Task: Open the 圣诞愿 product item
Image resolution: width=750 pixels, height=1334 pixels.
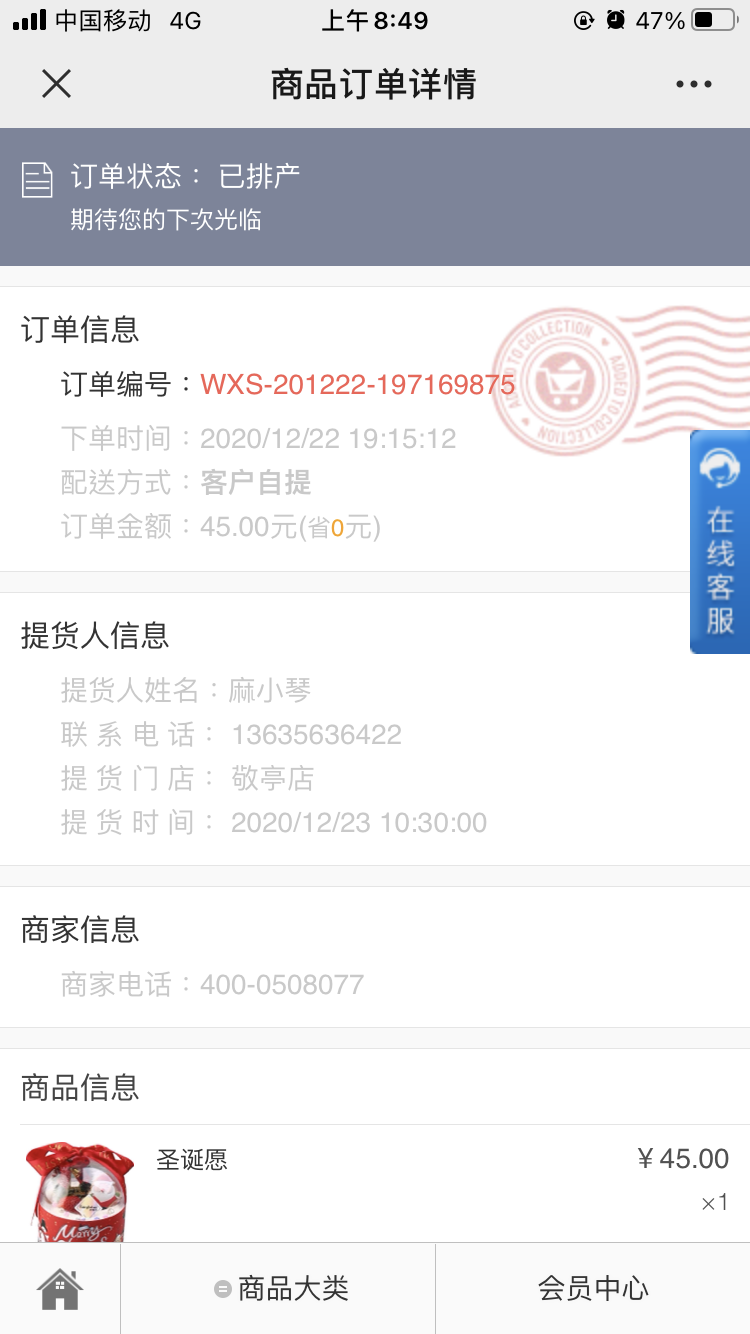Action: 191,1160
